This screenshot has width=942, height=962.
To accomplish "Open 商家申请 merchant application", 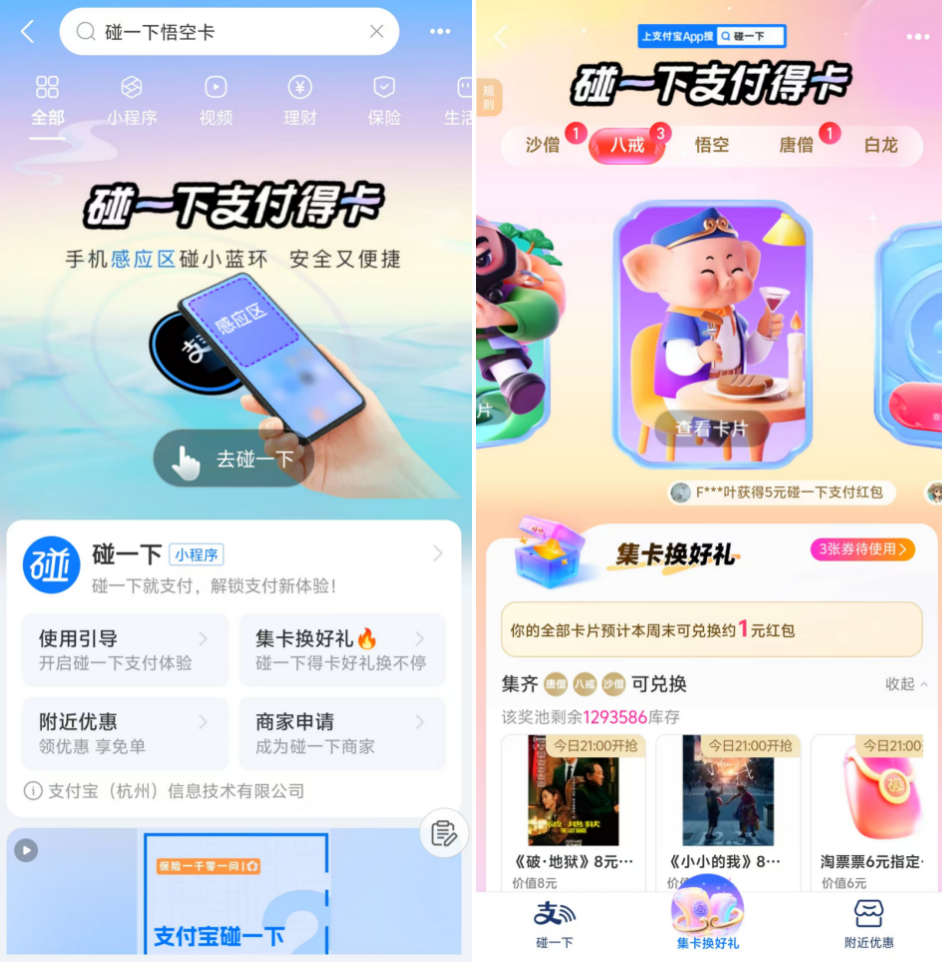I will [341, 733].
